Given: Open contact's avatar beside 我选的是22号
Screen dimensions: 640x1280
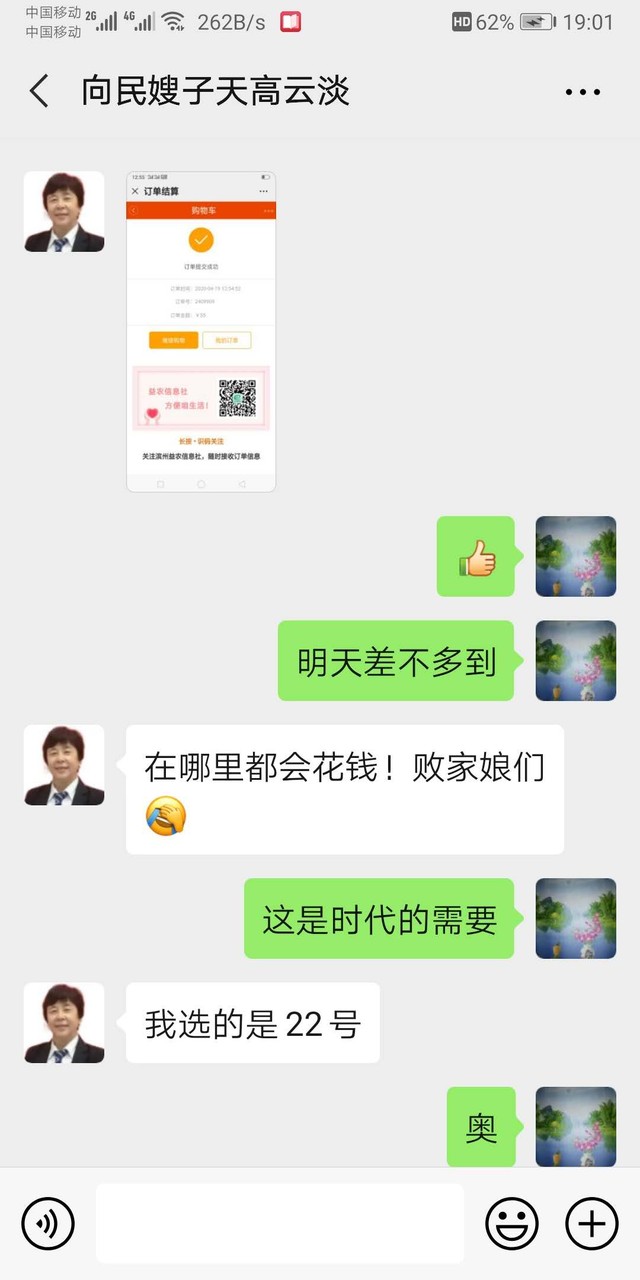Looking at the screenshot, I should [64, 1023].
